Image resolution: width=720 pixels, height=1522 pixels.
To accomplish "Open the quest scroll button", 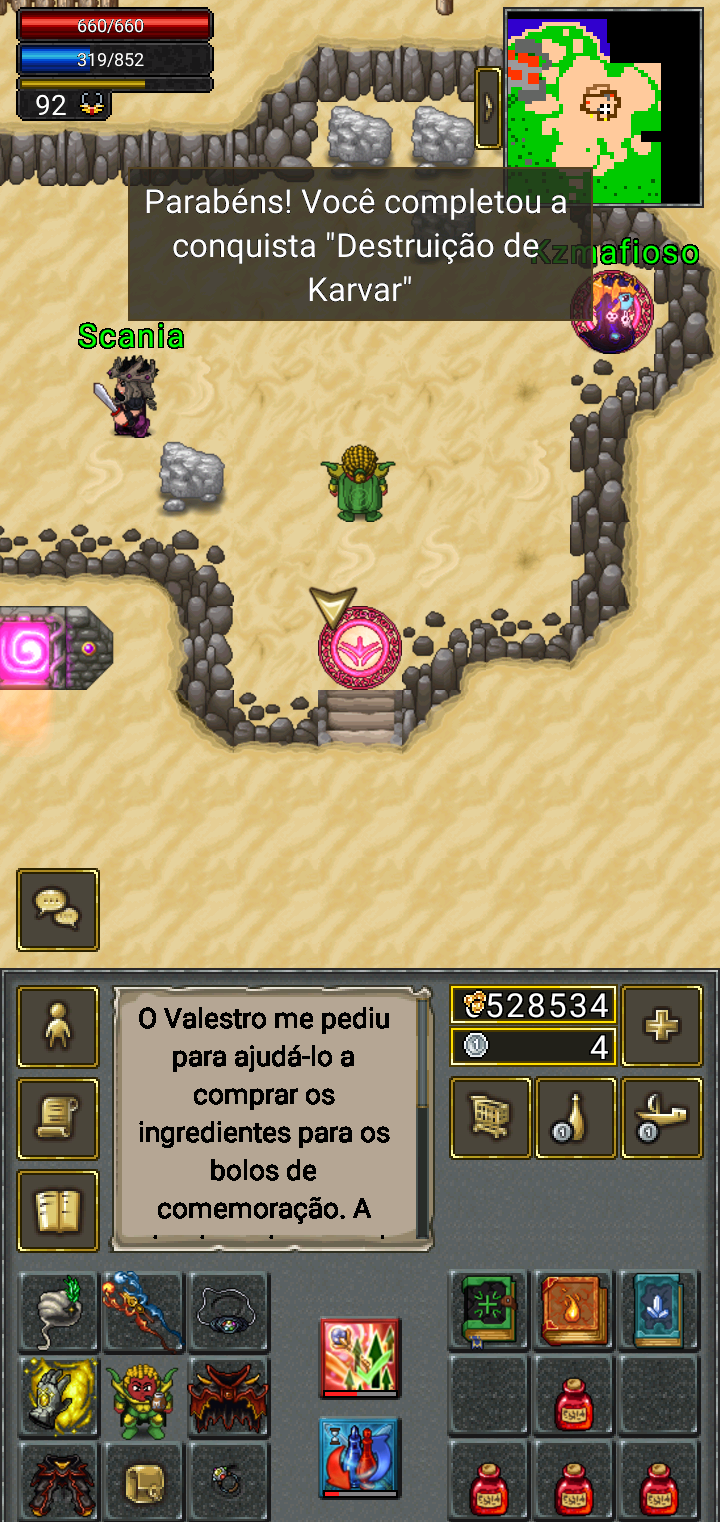I will (x=58, y=1118).
